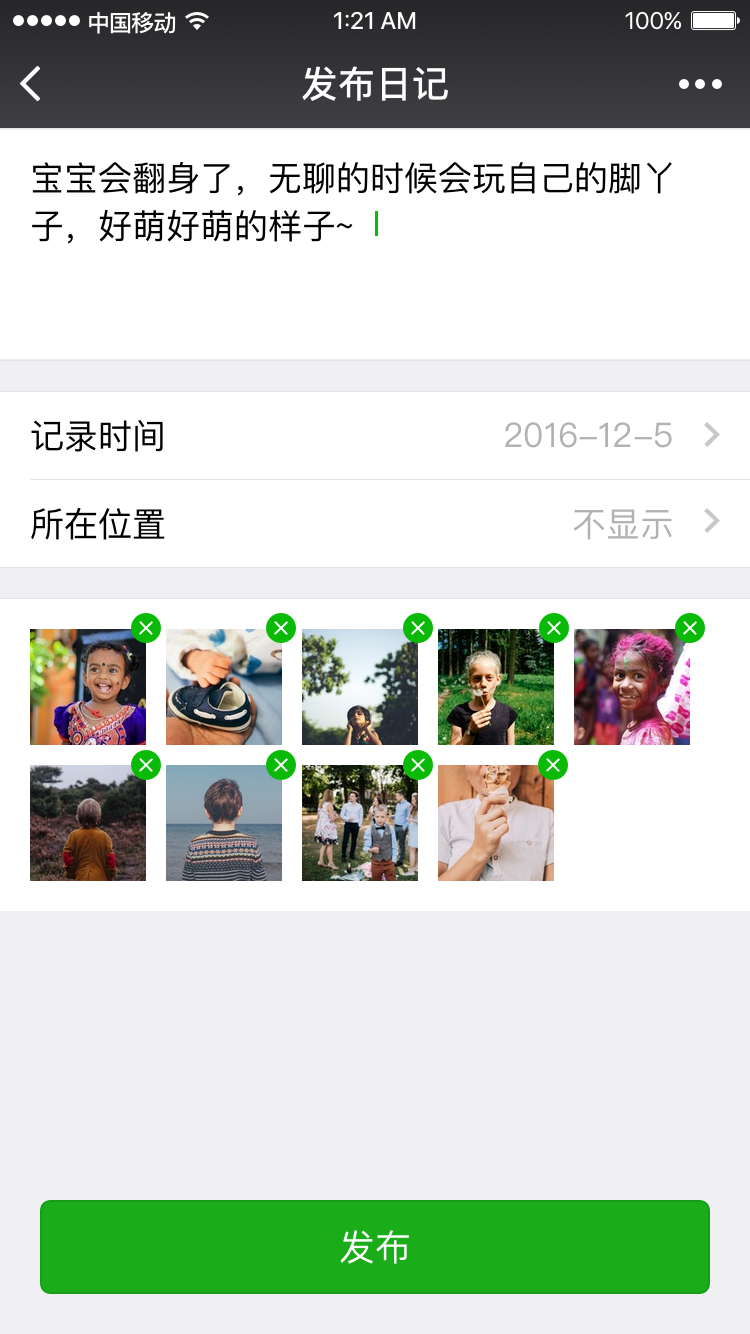The height and width of the screenshot is (1334, 750).
Task: Open the pink-haired girl photo
Action: pyautogui.click(x=630, y=690)
